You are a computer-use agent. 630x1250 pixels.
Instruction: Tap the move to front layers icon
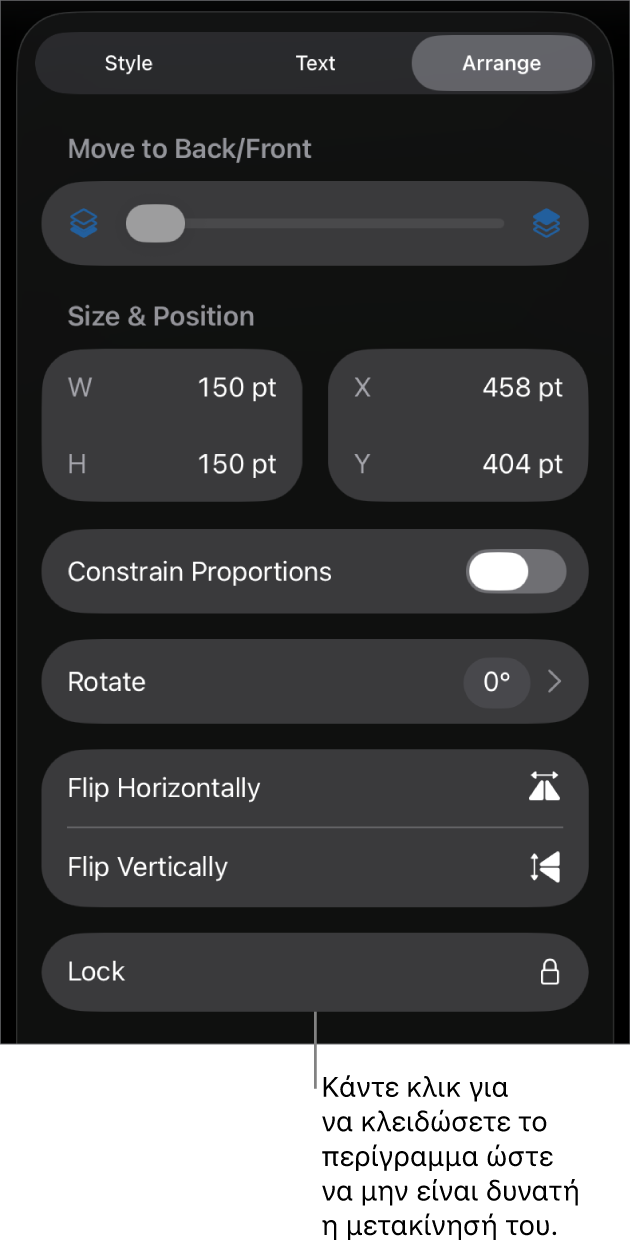pyautogui.click(x=546, y=223)
